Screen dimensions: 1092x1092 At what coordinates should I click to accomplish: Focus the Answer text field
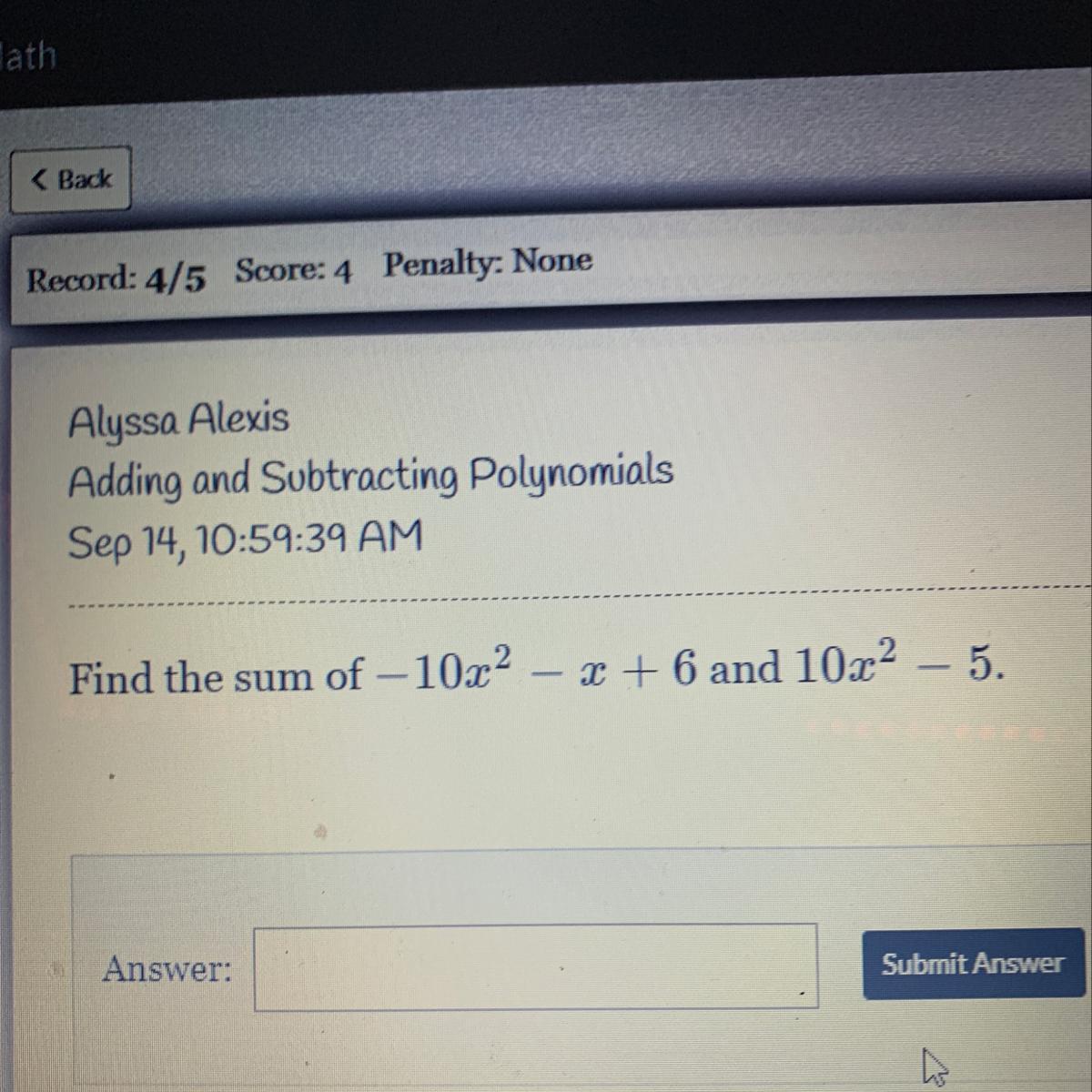click(535, 967)
